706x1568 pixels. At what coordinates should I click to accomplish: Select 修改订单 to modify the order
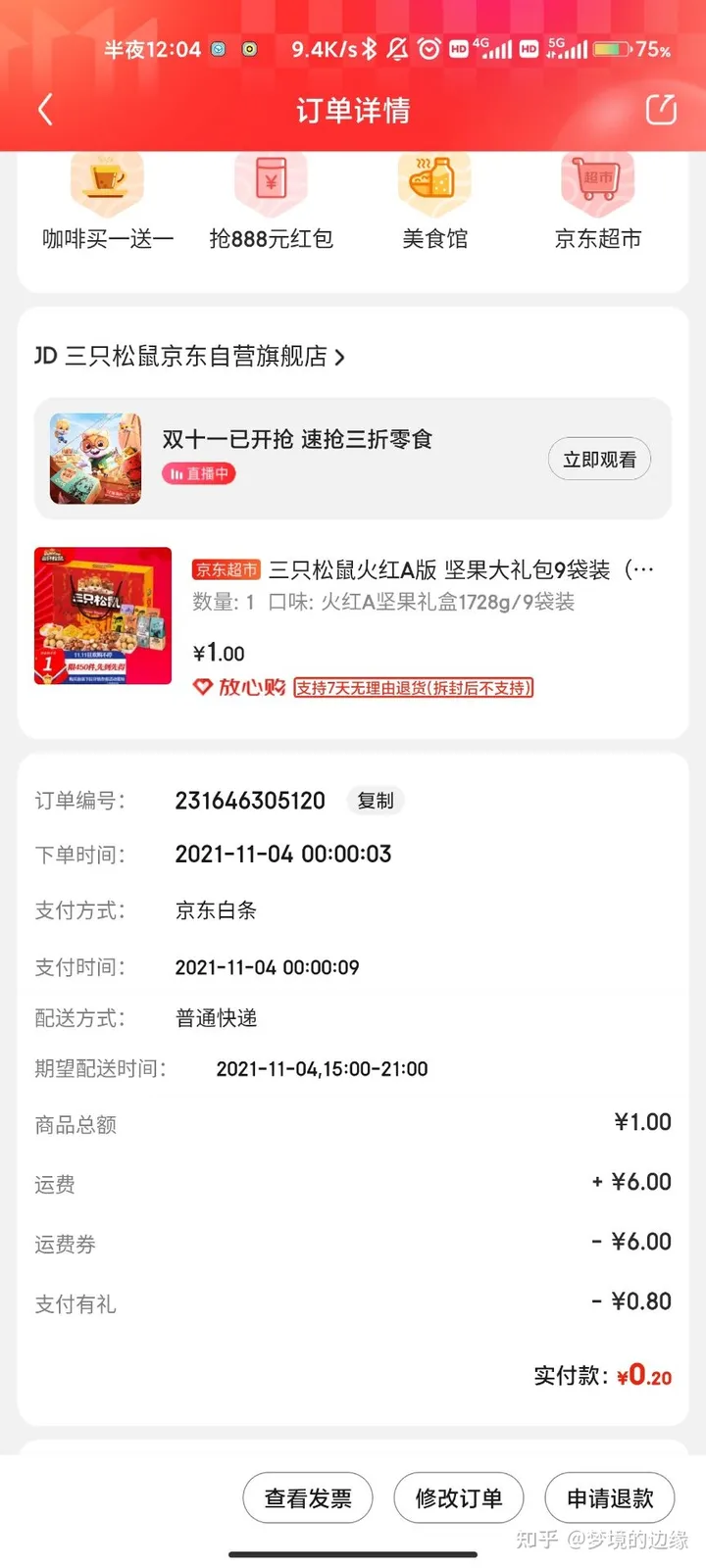pyautogui.click(x=459, y=1498)
